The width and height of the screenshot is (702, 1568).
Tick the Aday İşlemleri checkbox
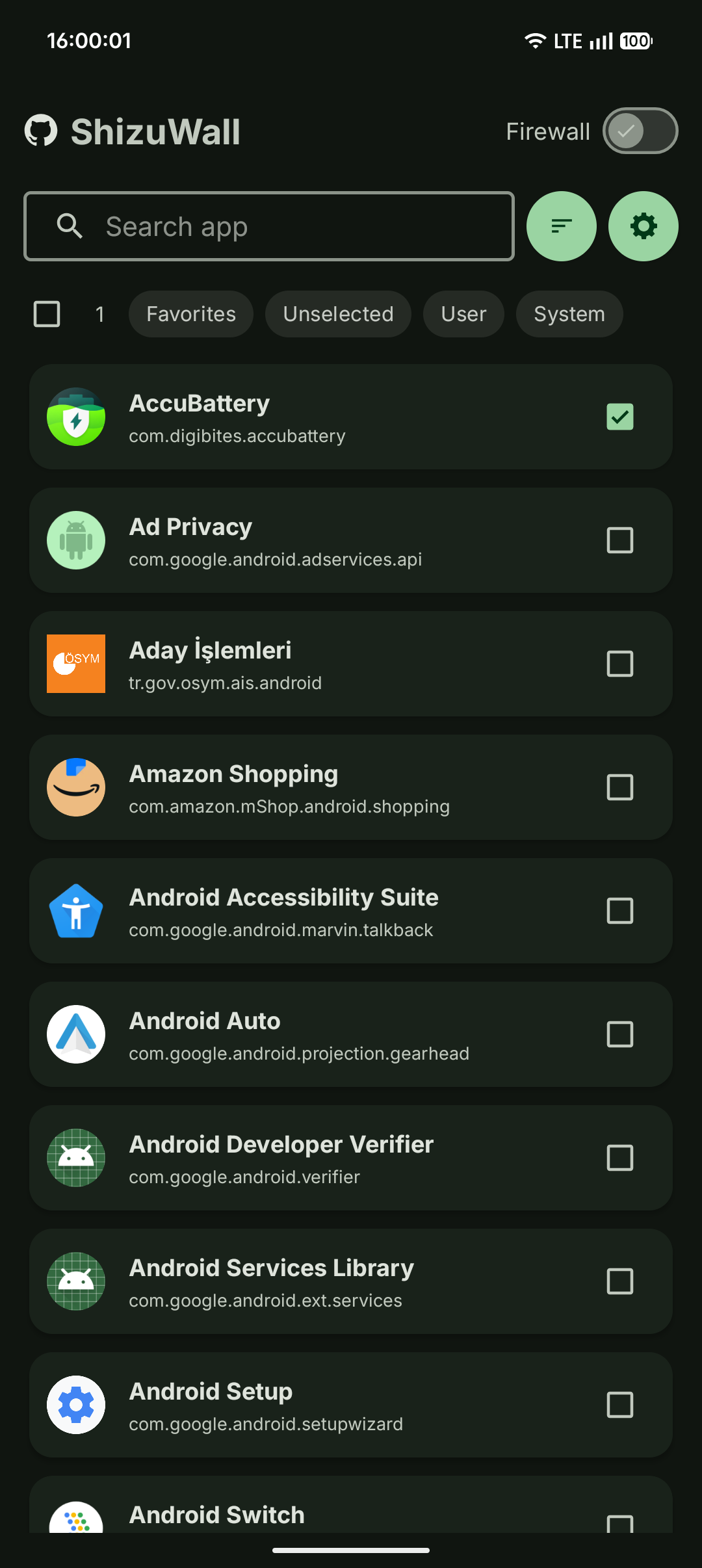click(x=620, y=664)
